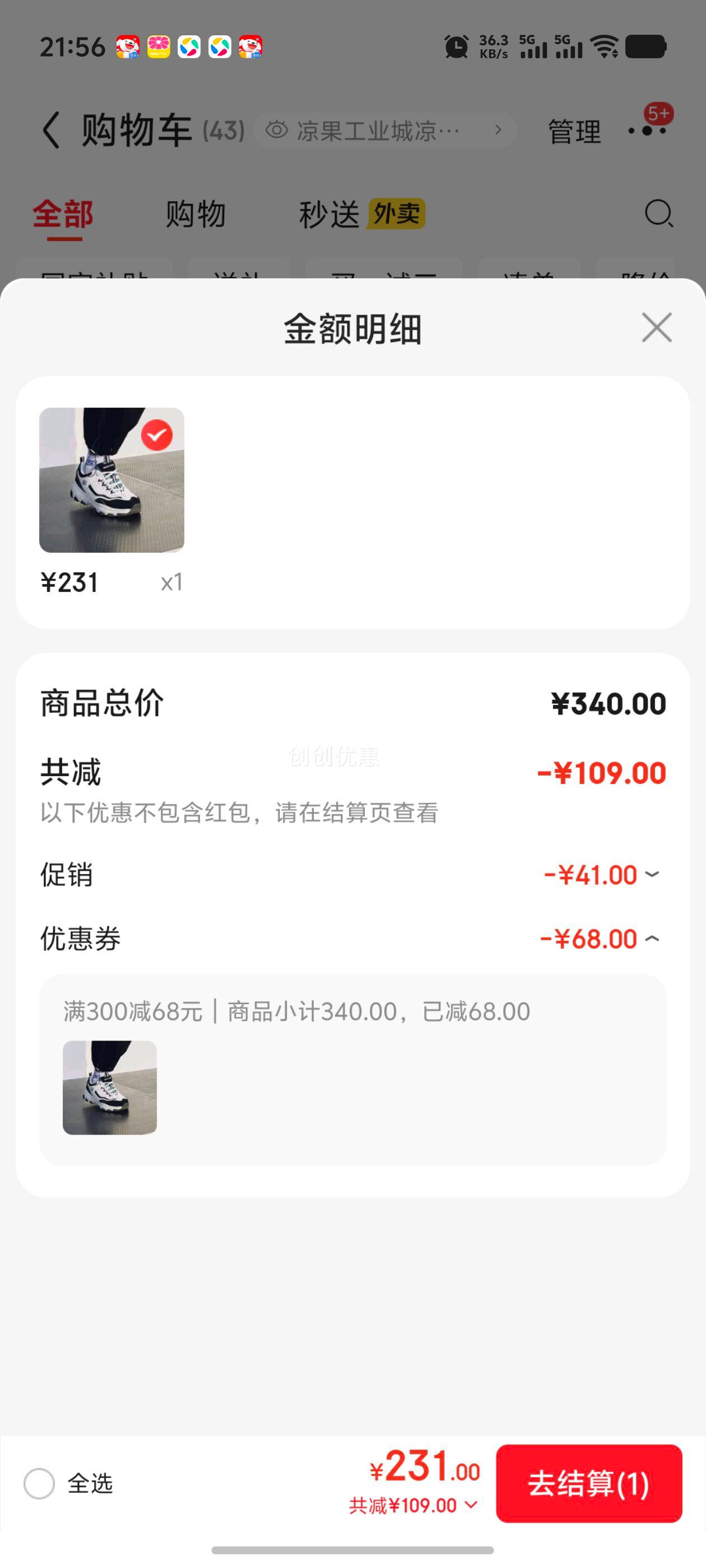Screen dimensions: 706x1568
Task: Collapse the 优惠券 -¥68.00 coupon details
Action: click(x=652, y=938)
